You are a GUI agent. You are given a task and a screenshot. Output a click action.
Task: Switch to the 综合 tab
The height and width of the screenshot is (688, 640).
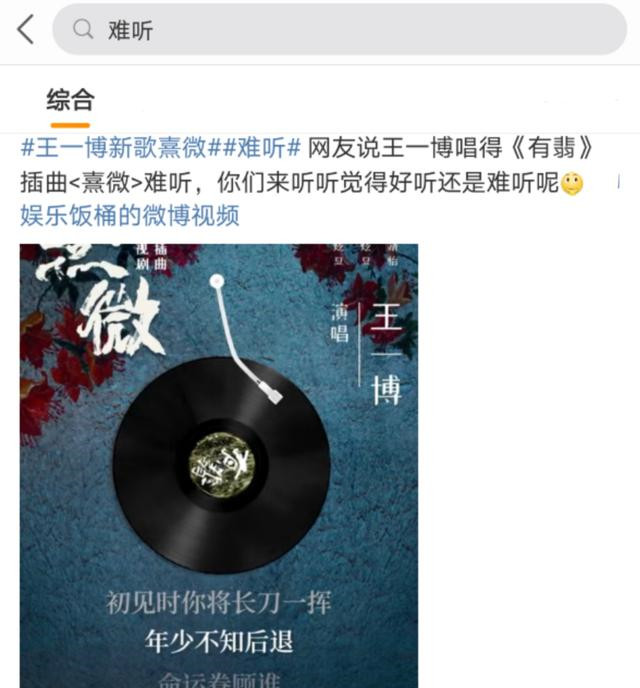[70, 99]
